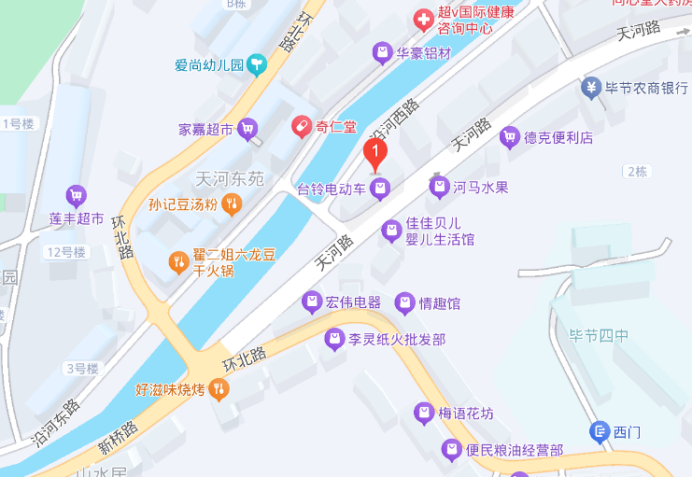The height and width of the screenshot is (478, 693).
Task: Select the 家嘉超市 supermarket marker
Action: (x=247, y=128)
